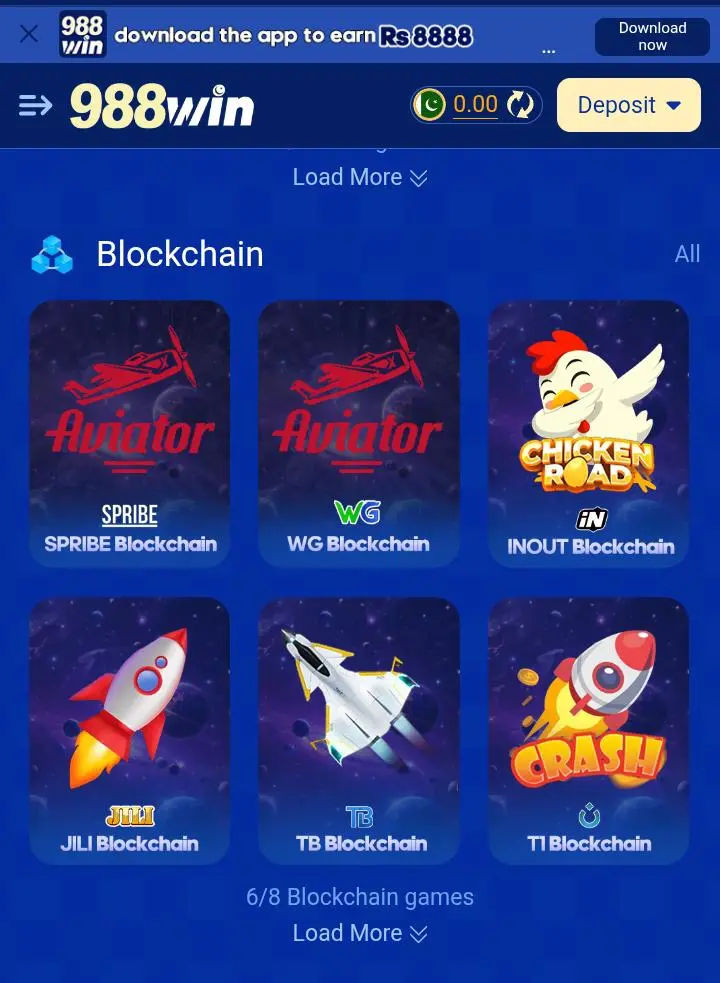
Task: Open SPRIBE Blockchain Aviator game
Action: pyautogui.click(x=130, y=433)
